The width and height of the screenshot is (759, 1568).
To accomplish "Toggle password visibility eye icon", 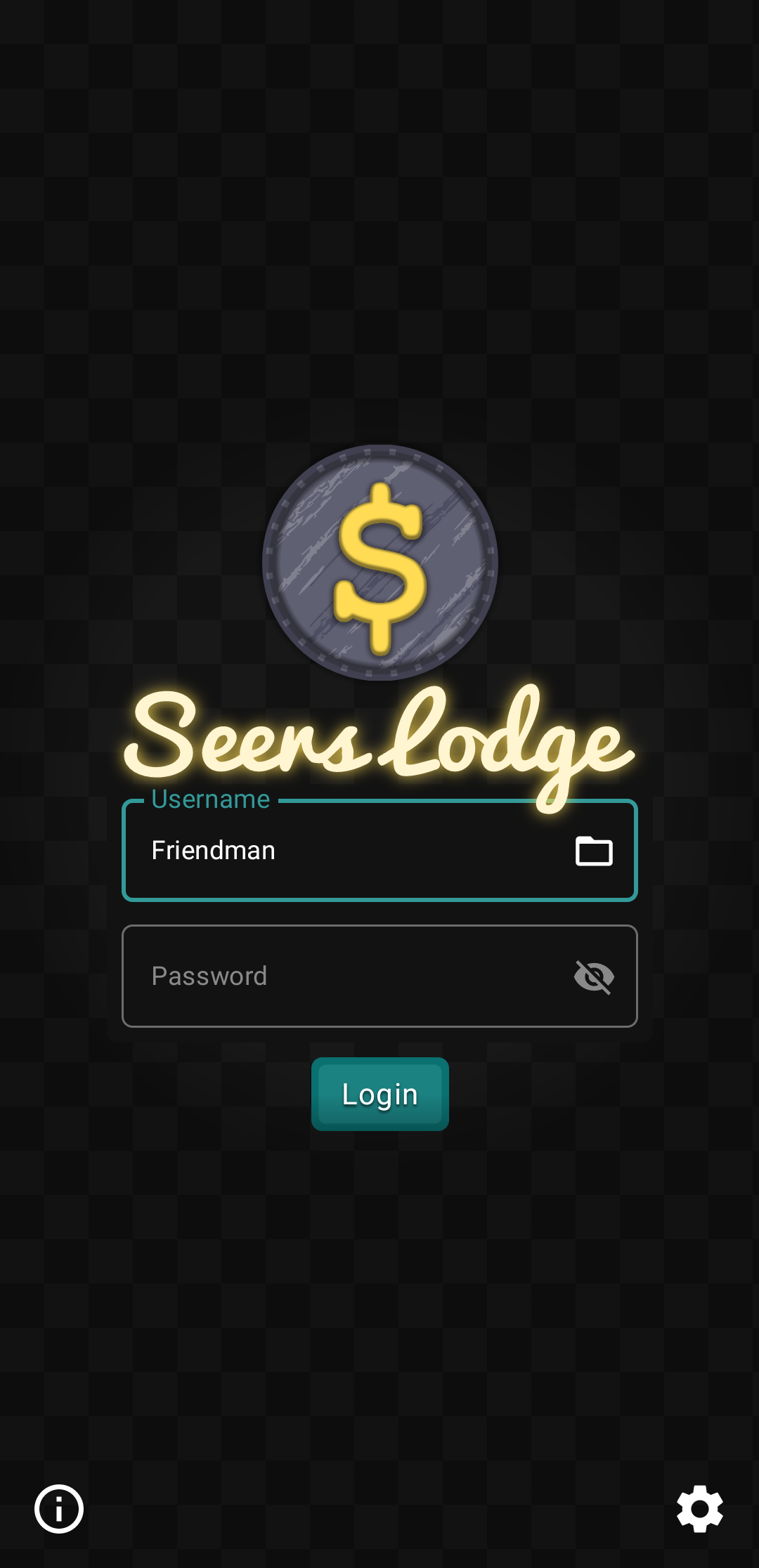I will pyautogui.click(x=594, y=976).
